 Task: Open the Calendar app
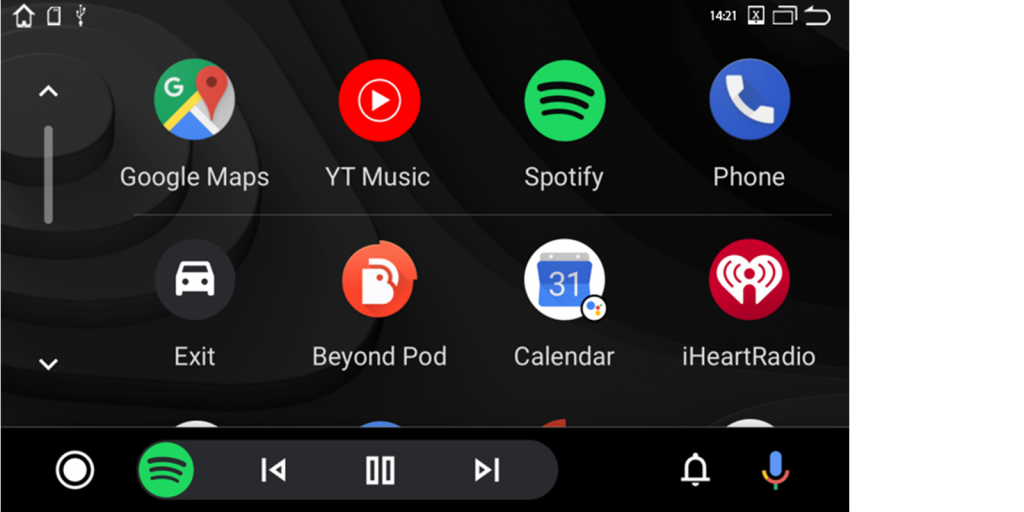tap(564, 280)
